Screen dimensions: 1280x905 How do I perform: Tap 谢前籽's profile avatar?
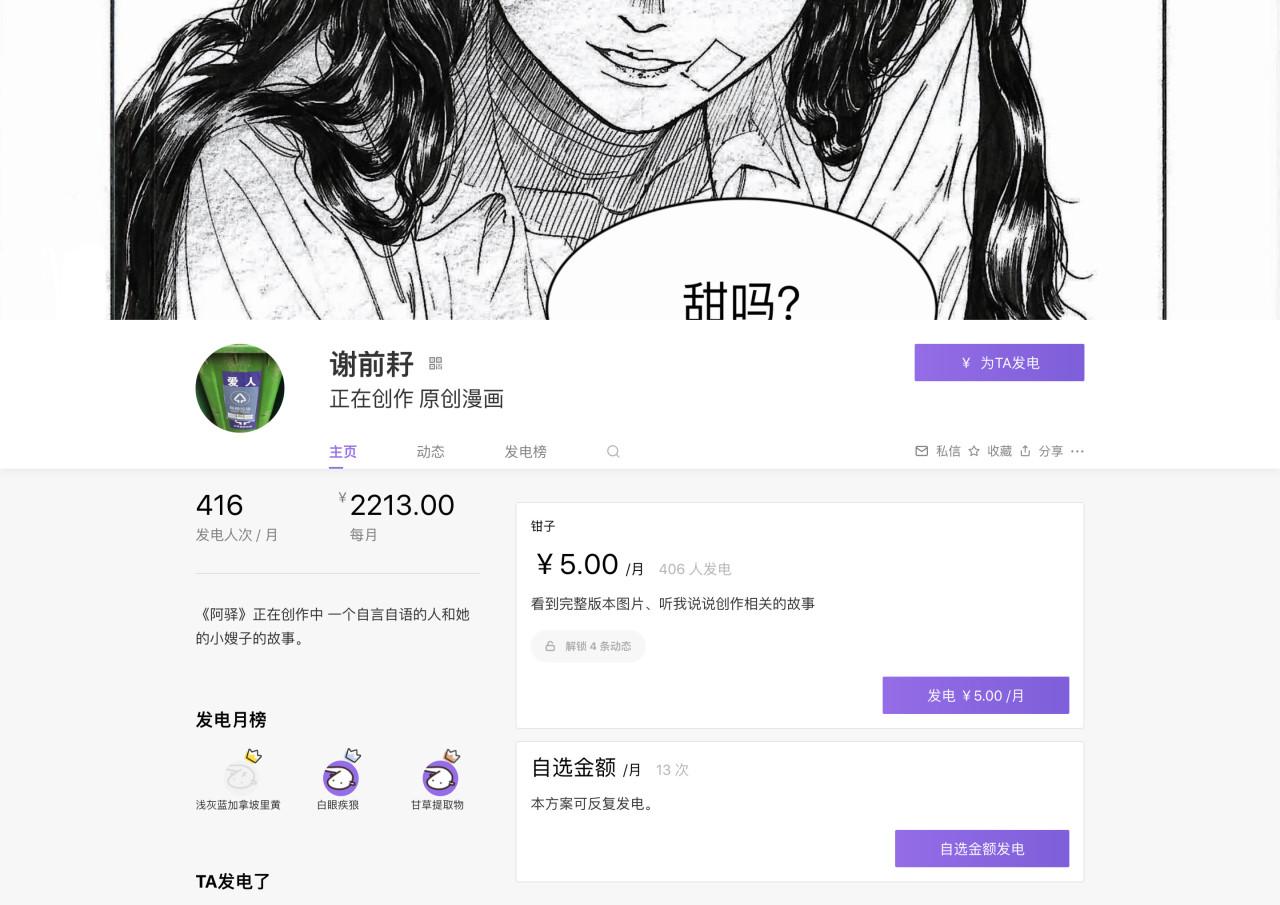(x=240, y=388)
